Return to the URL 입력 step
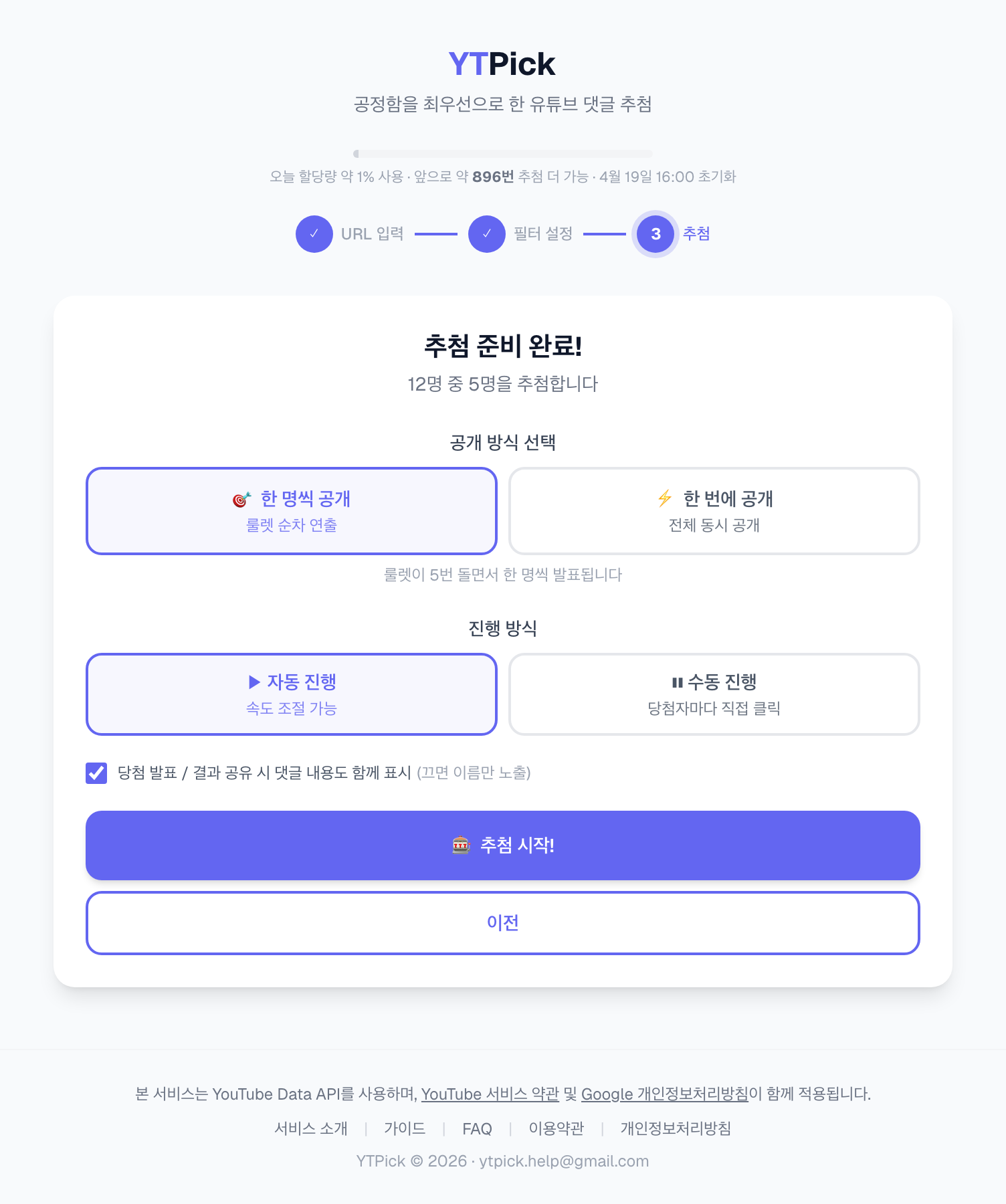 [314, 234]
